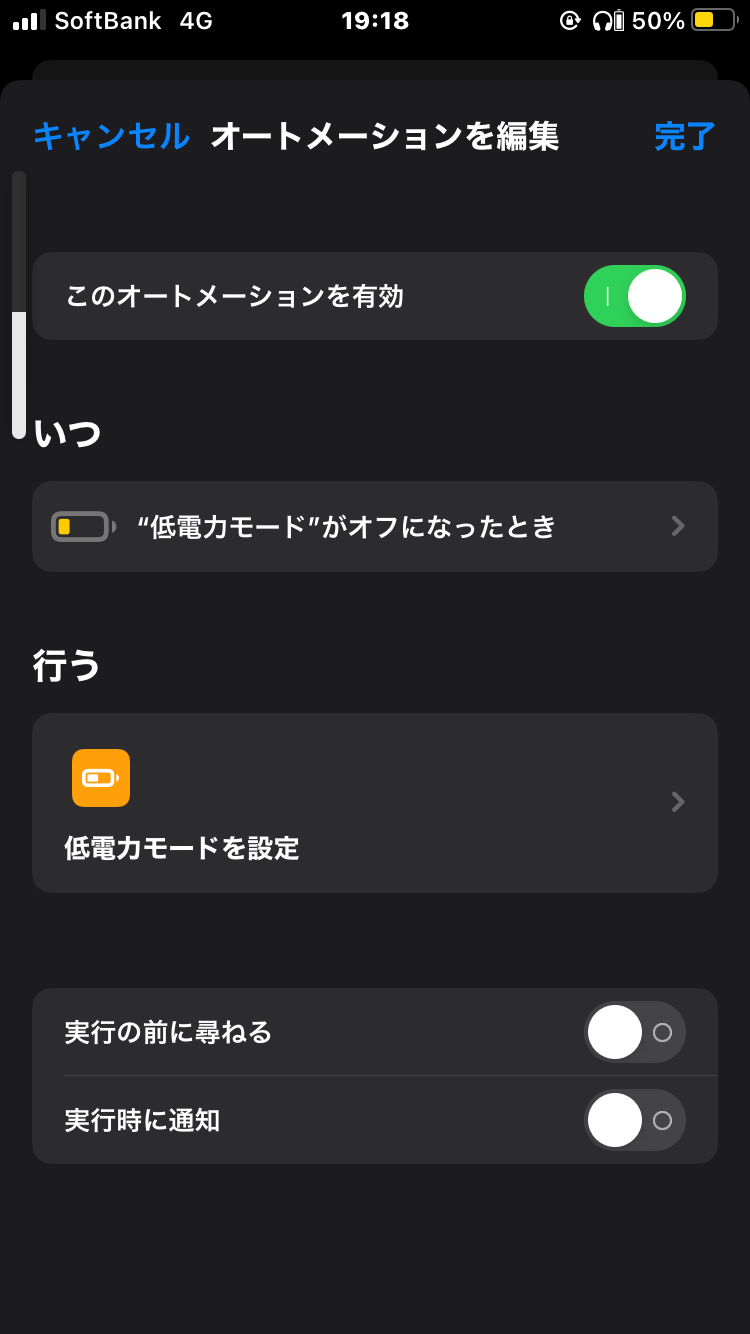Tap 完了 to save the automation
The image size is (750, 1334).
coord(685,136)
